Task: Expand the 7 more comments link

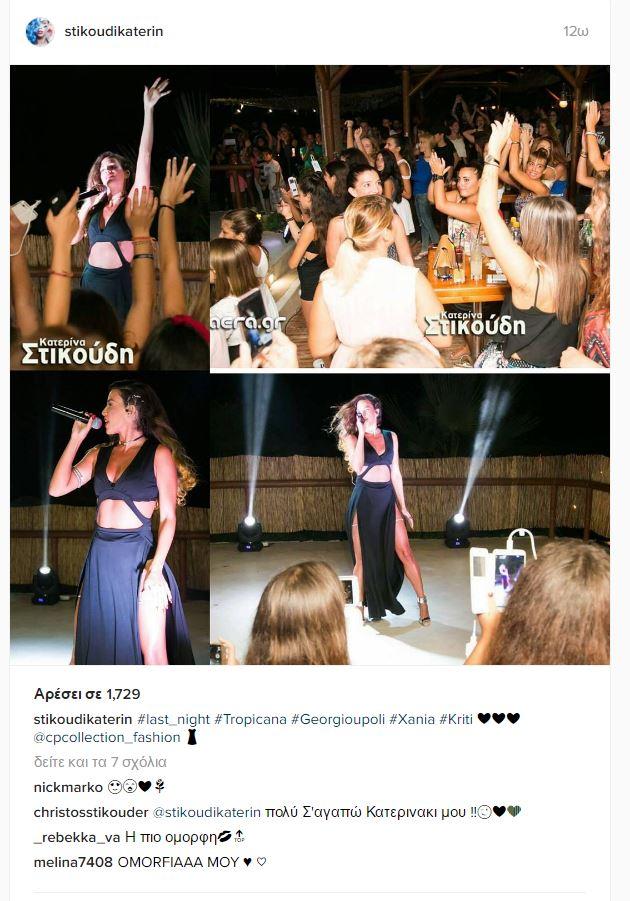Action: click(x=100, y=762)
